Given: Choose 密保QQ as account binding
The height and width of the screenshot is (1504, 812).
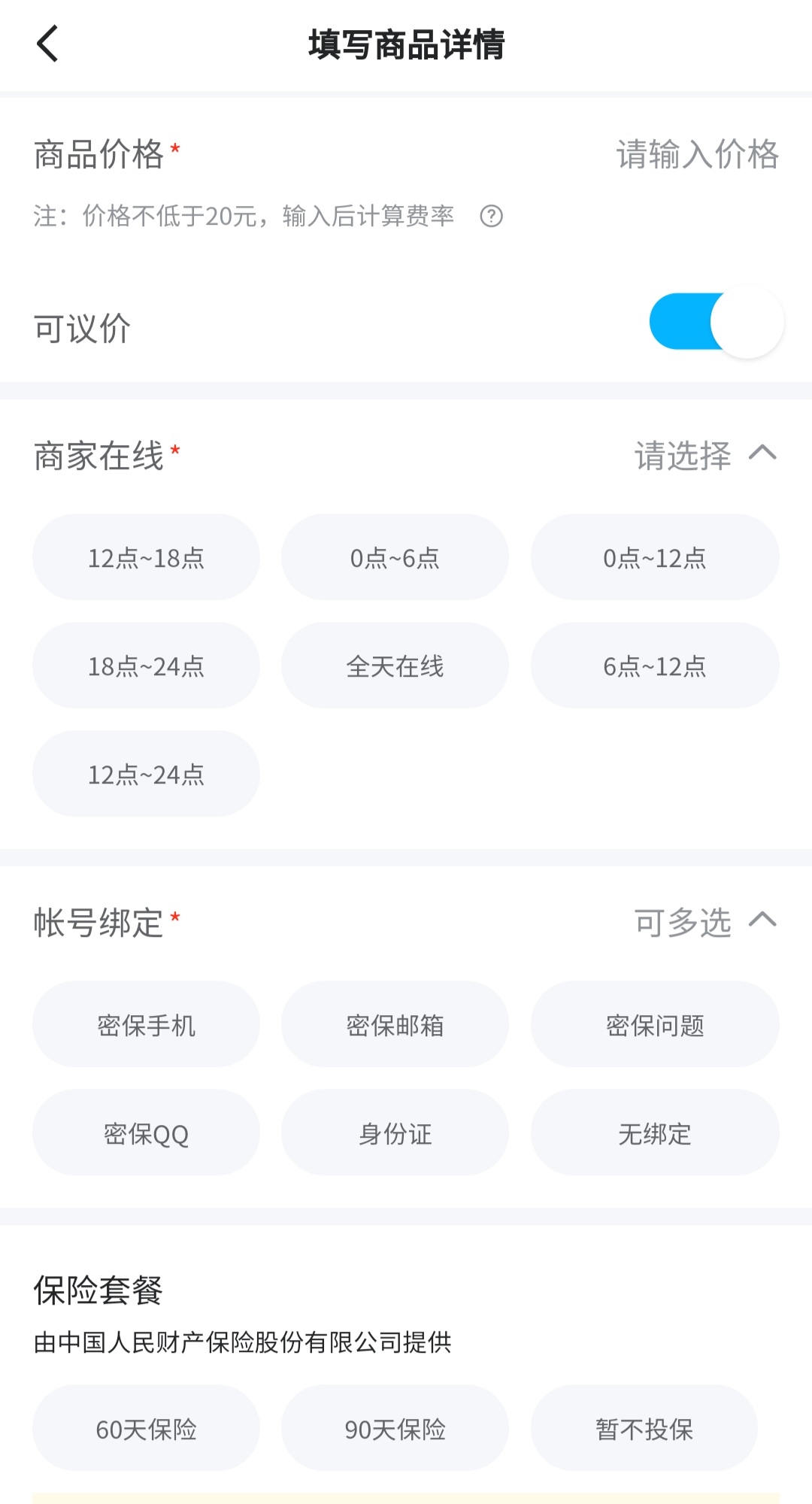Looking at the screenshot, I should coord(146,1133).
